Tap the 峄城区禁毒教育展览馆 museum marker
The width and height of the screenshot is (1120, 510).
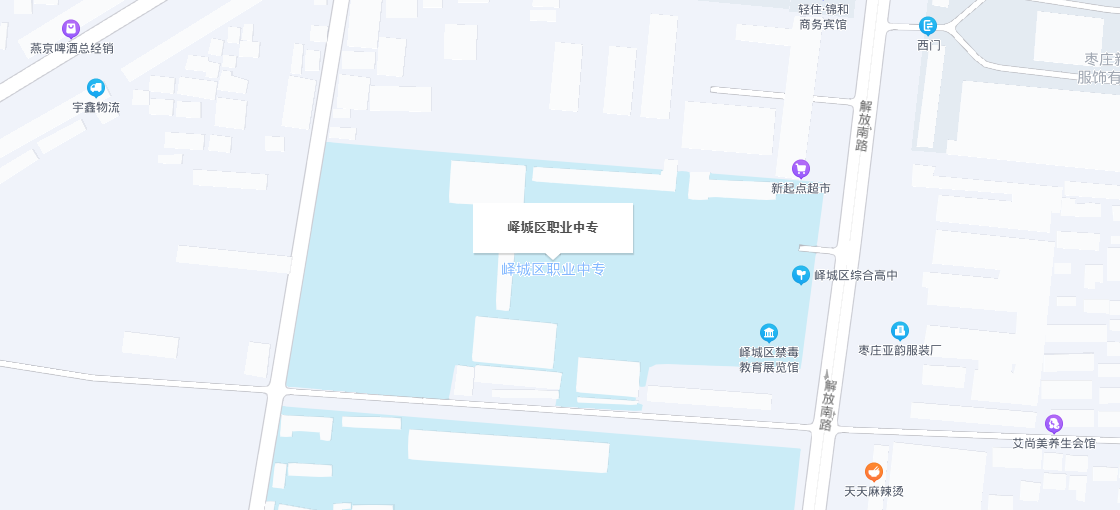coord(768,333)
